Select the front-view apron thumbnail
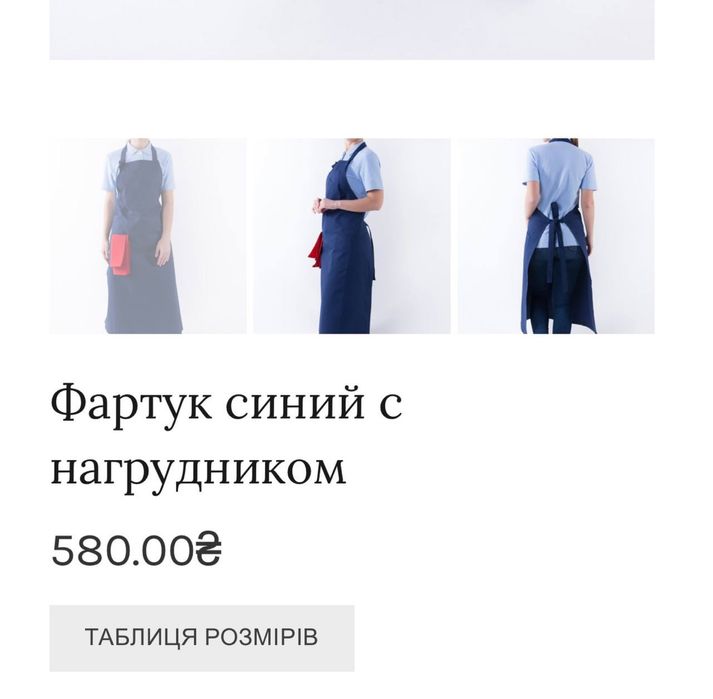Image resolution: width=713 pixels, height=699 pixels. [x=147, y=237]
